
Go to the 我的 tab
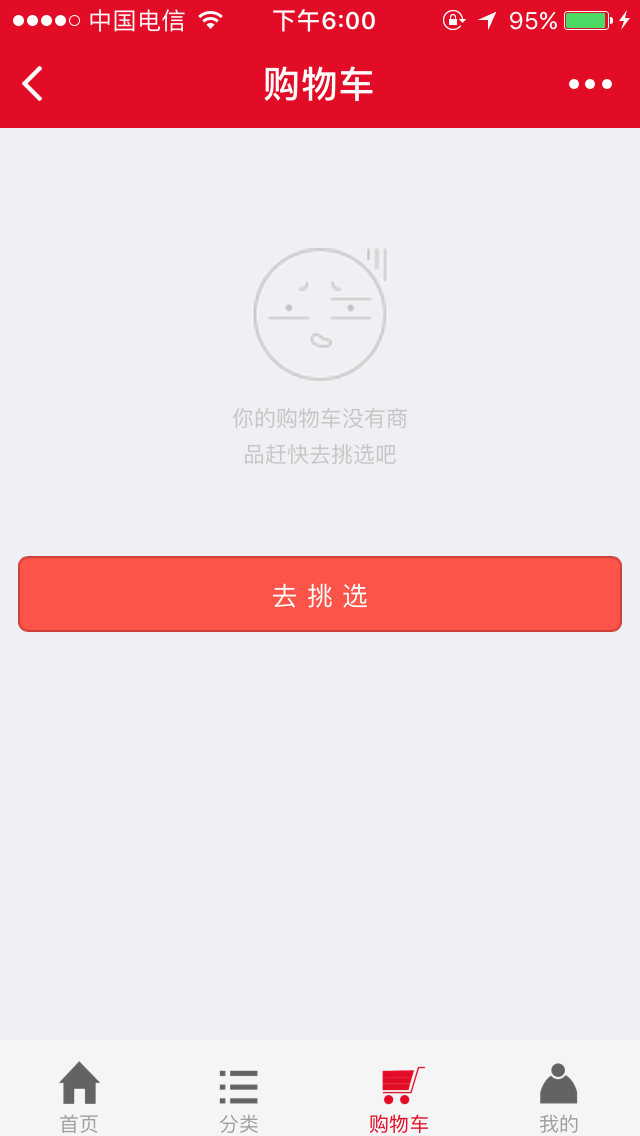559,1097
